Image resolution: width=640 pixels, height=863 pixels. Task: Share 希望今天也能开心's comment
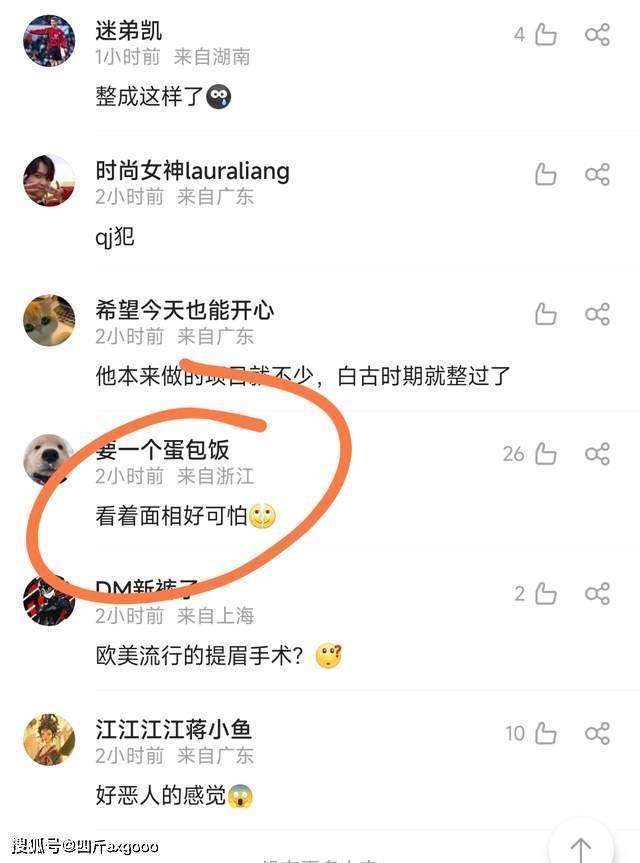597,314
